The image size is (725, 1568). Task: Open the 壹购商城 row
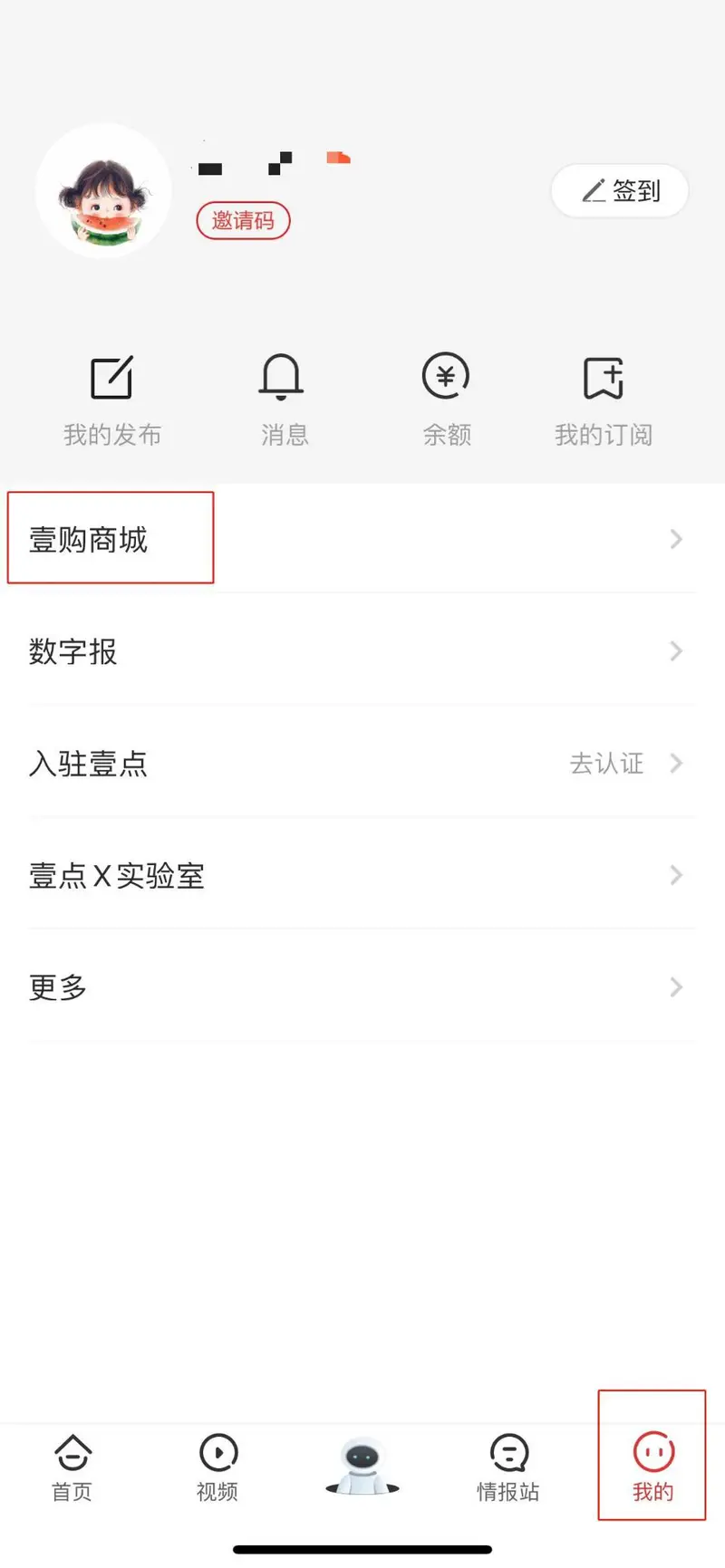pos(362,540)
